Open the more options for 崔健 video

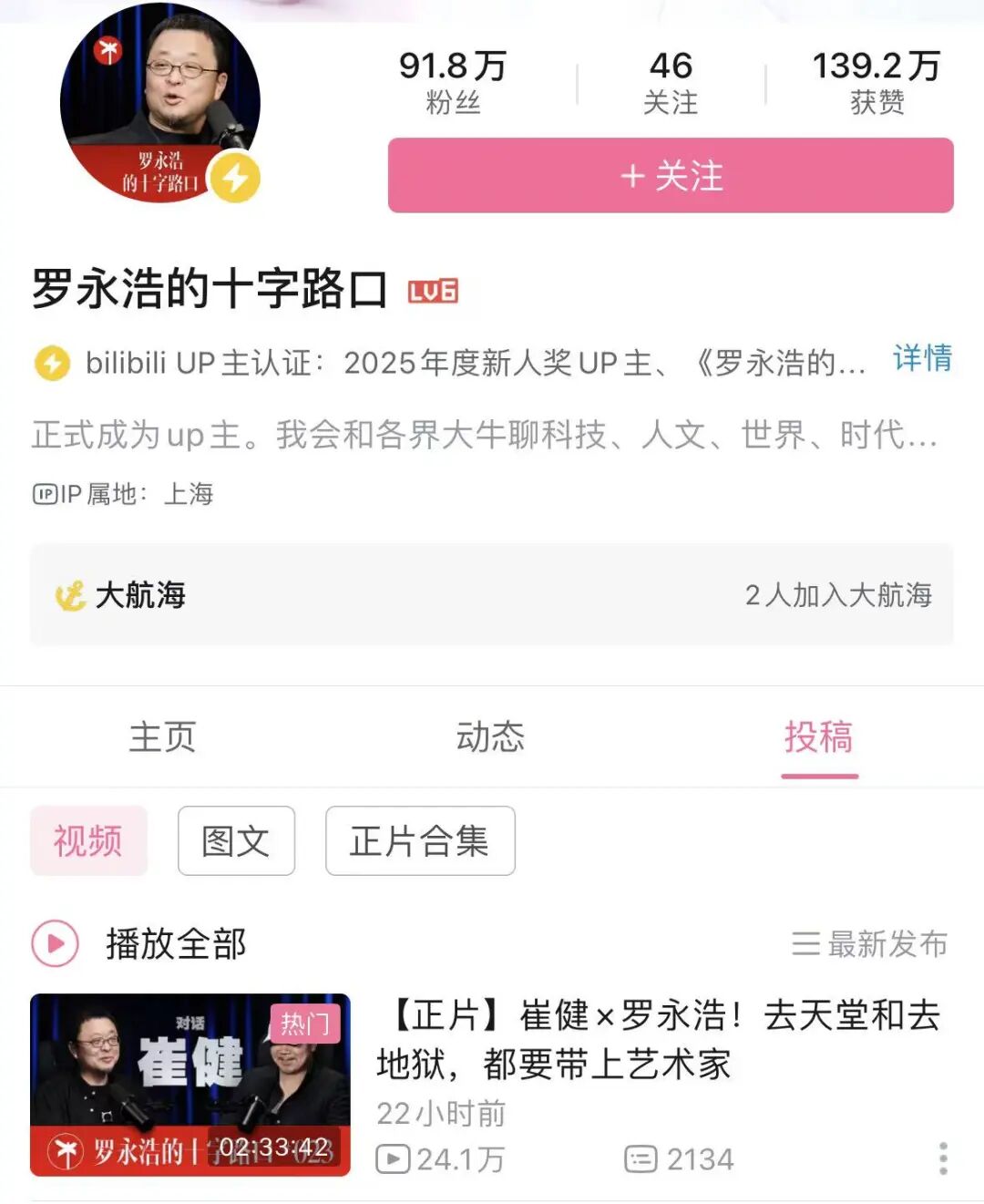click(943, 1158)
